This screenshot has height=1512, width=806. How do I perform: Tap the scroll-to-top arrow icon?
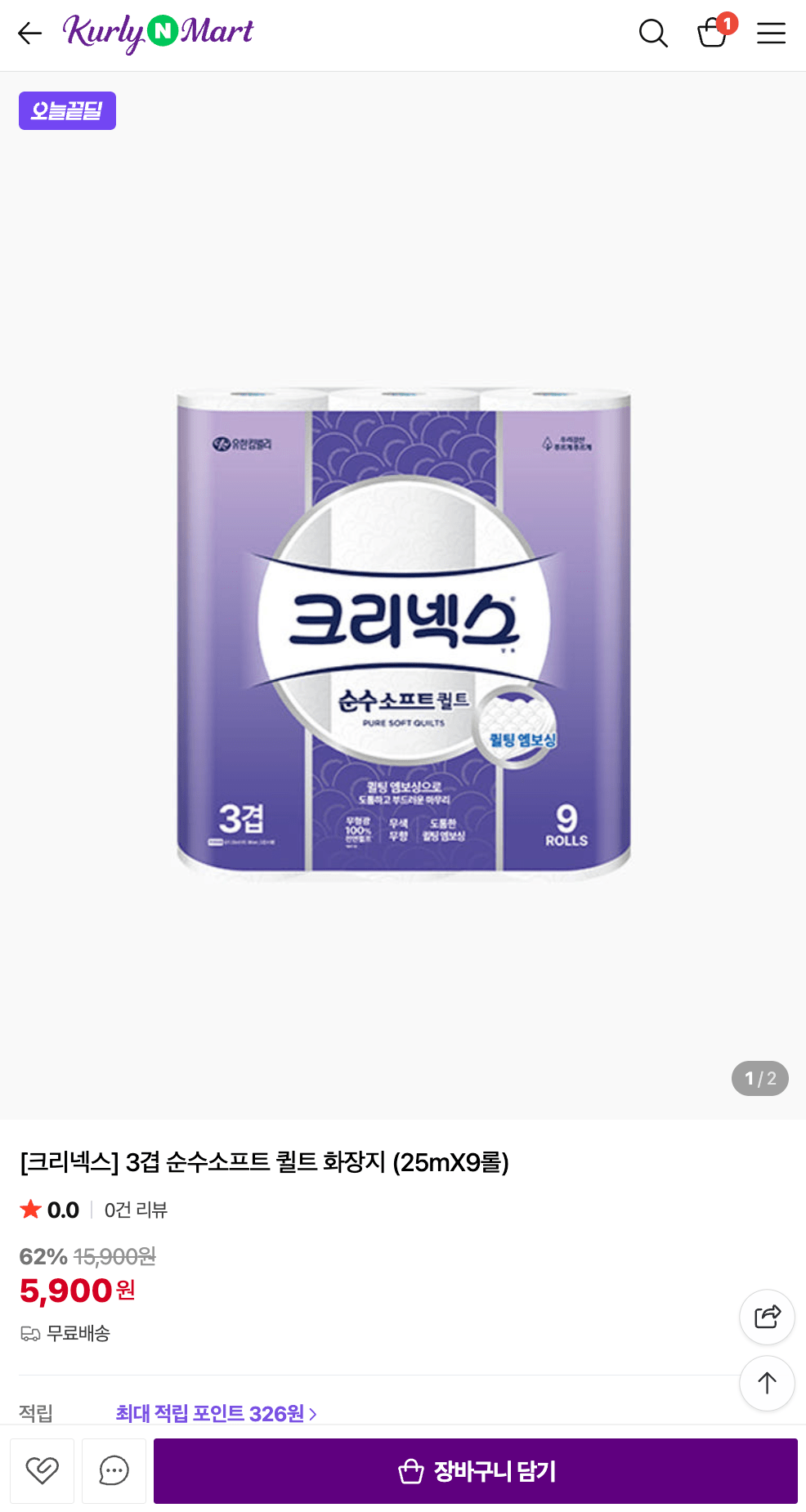tap(766, 1384)
